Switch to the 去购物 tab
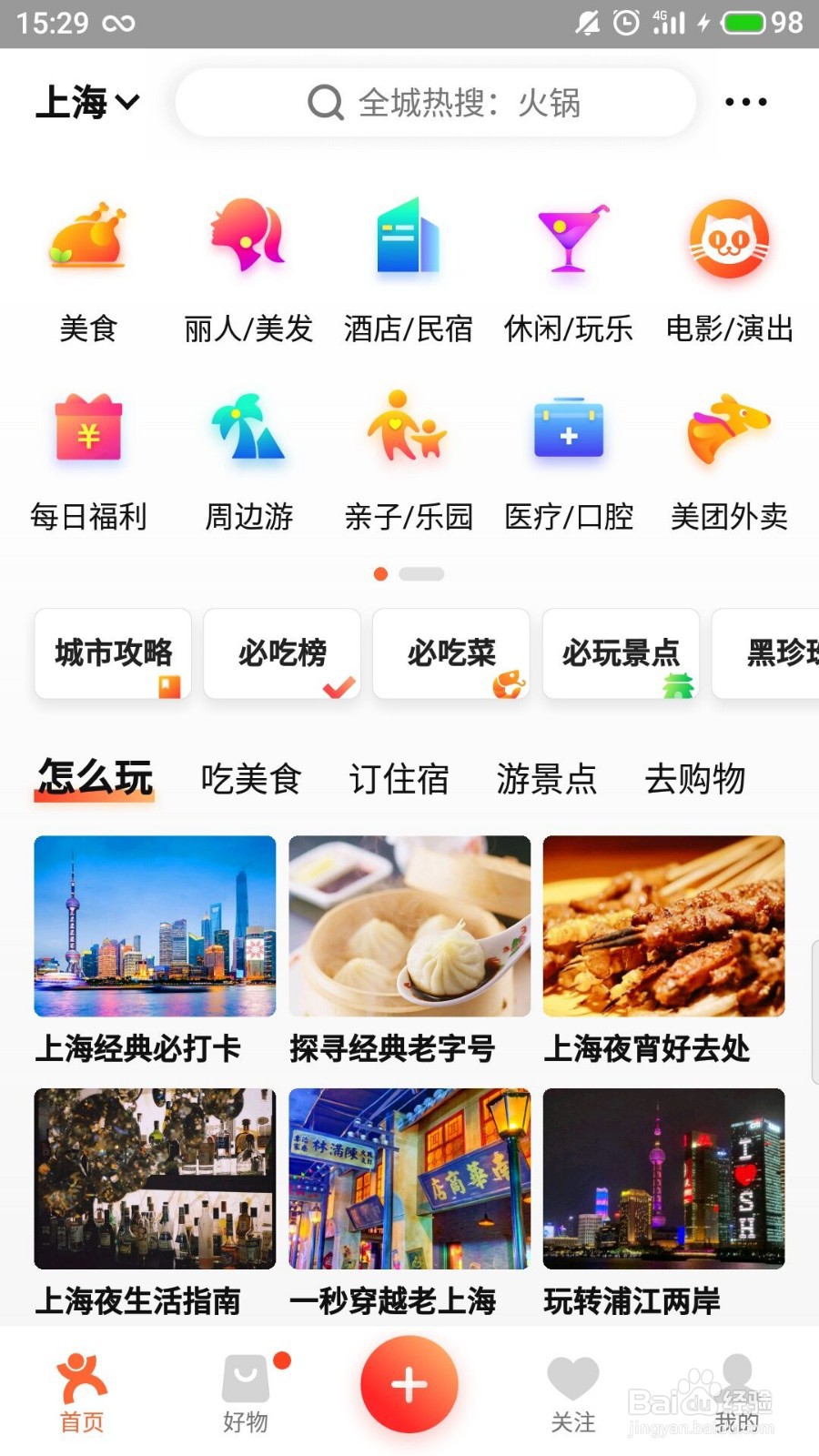Screen dimensions: 819x1456 tap(695, 779)
